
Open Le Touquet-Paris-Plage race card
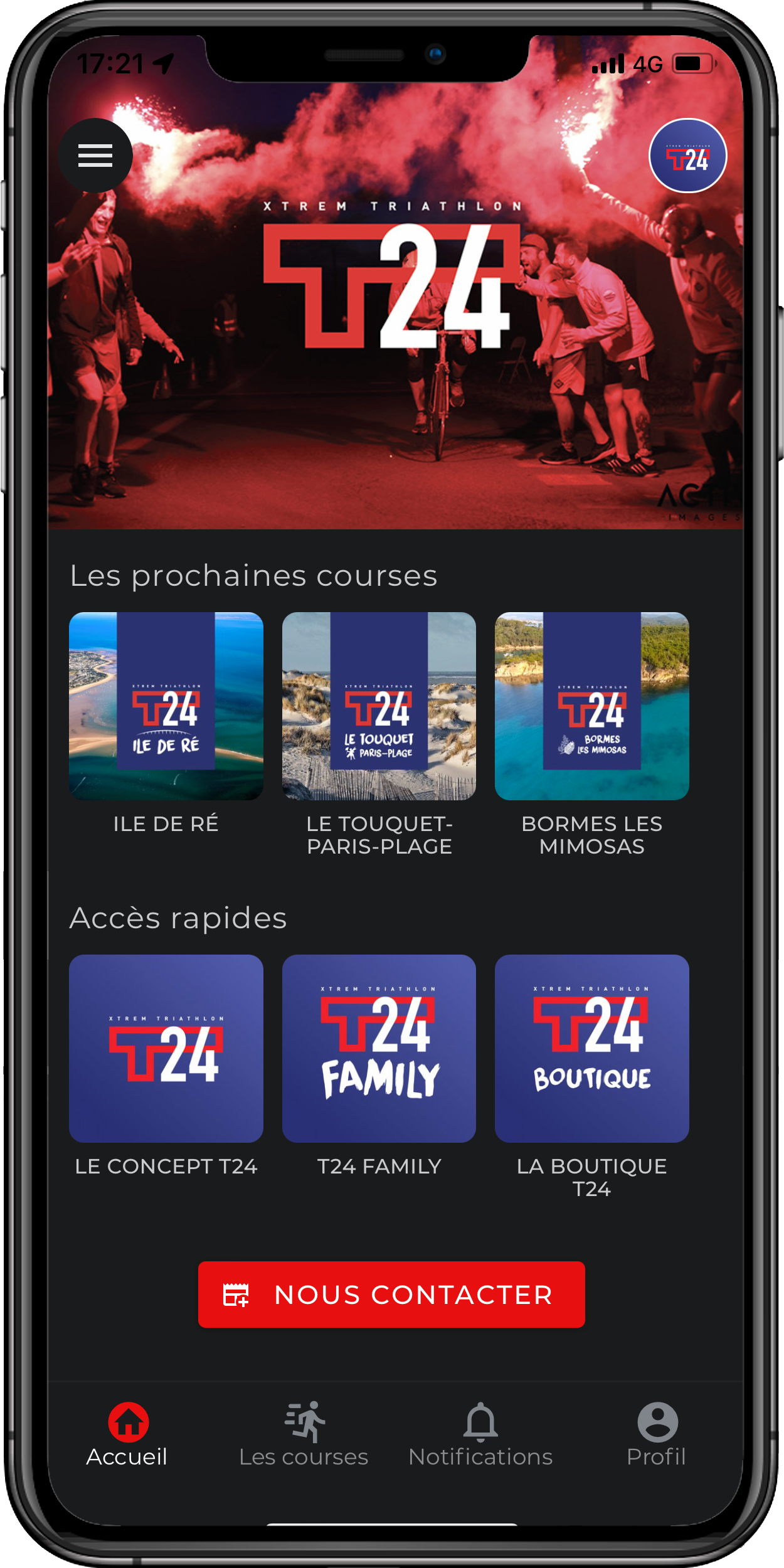[379, 706]
